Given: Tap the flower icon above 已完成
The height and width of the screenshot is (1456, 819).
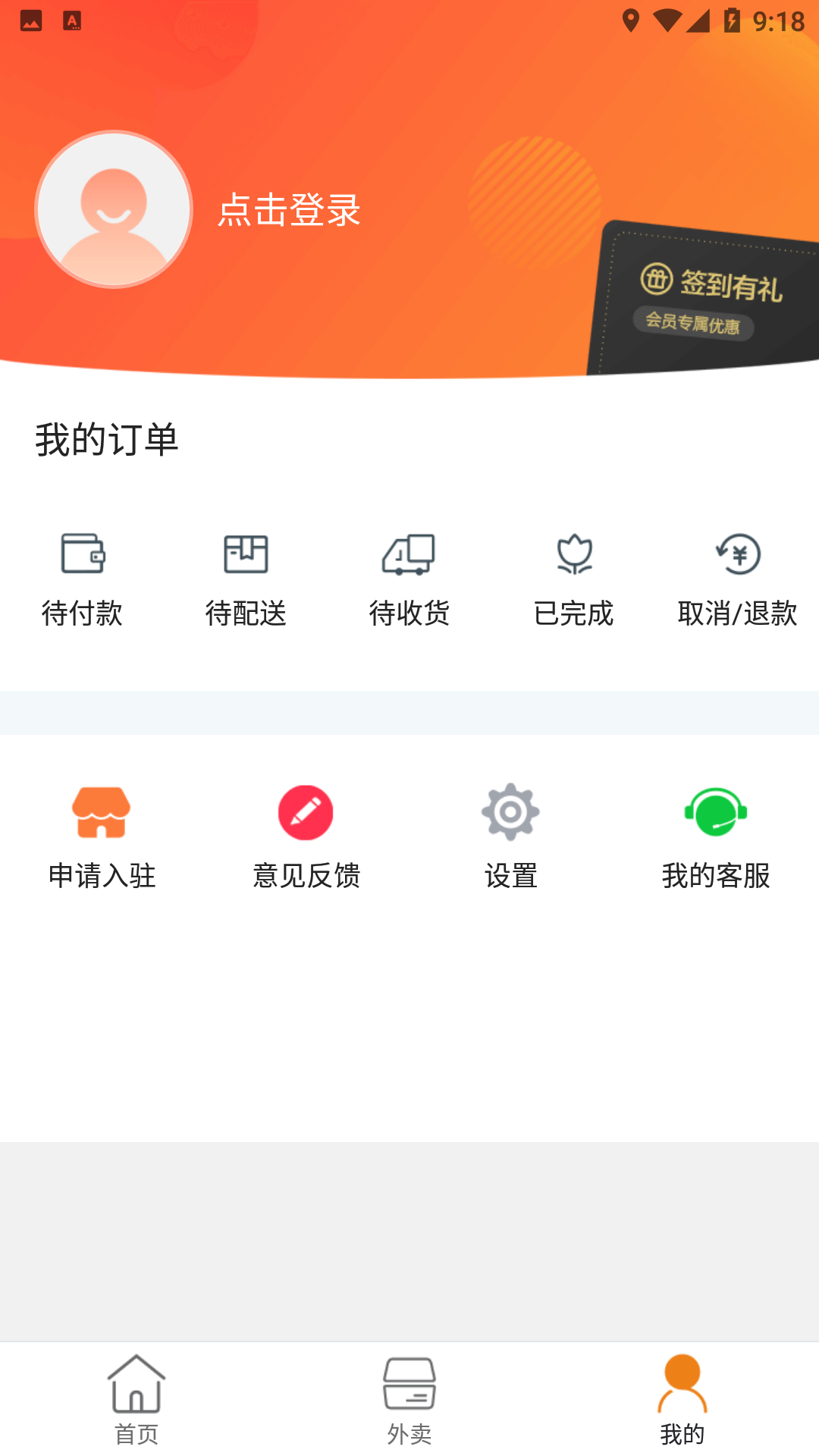Looking at the screenshot, I should point(574,554).
